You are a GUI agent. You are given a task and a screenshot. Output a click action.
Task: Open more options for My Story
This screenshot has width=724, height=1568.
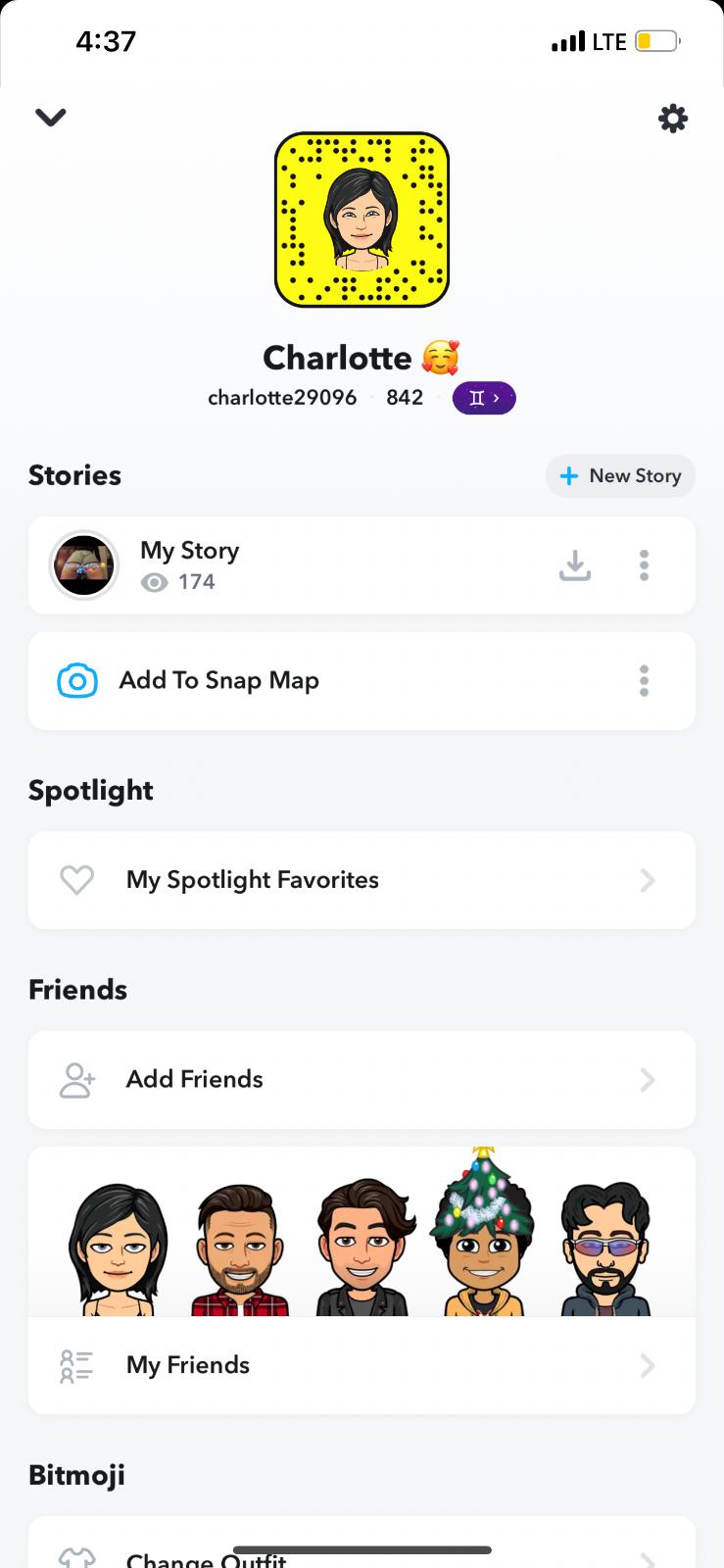coord(644,565)
